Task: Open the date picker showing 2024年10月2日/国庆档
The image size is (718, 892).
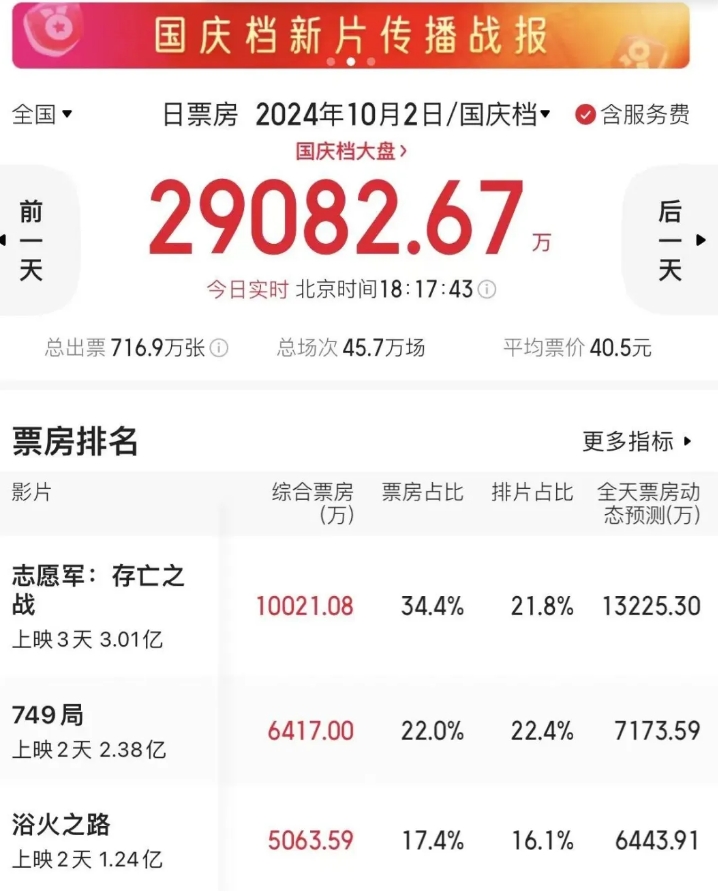Action: (403, 115)
